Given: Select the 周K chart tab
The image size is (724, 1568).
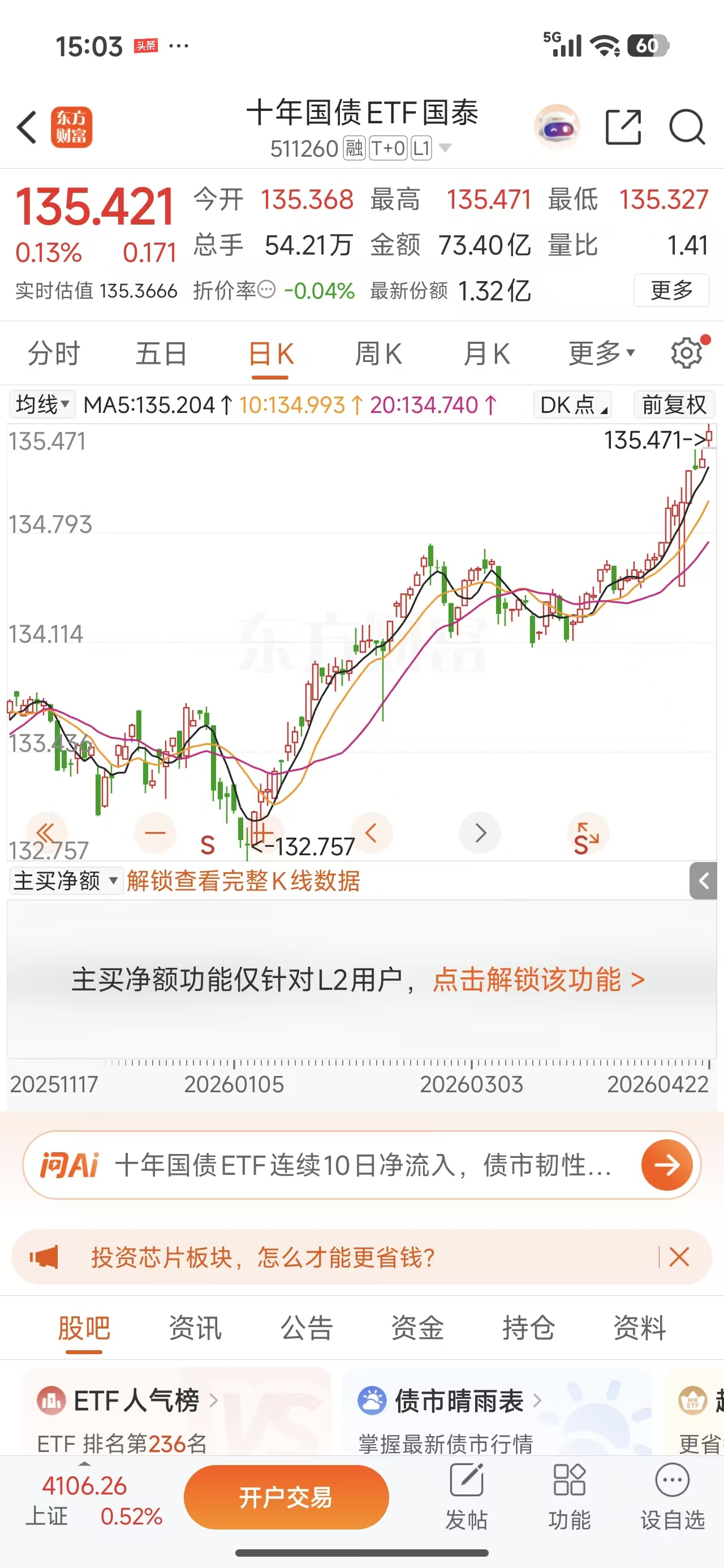Looking at the screenshot, I should (378, 354).
